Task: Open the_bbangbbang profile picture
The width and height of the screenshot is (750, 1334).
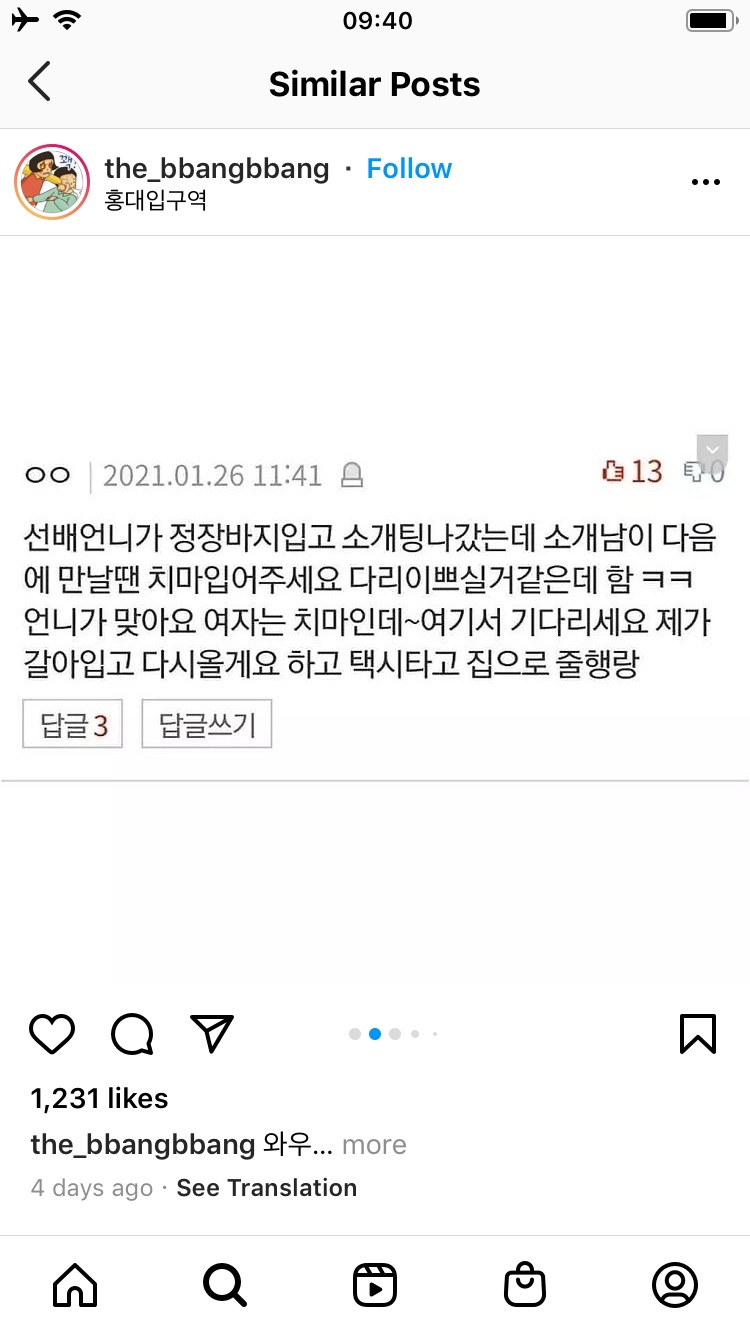Action: pyautogui.click(x=52, y=182)
